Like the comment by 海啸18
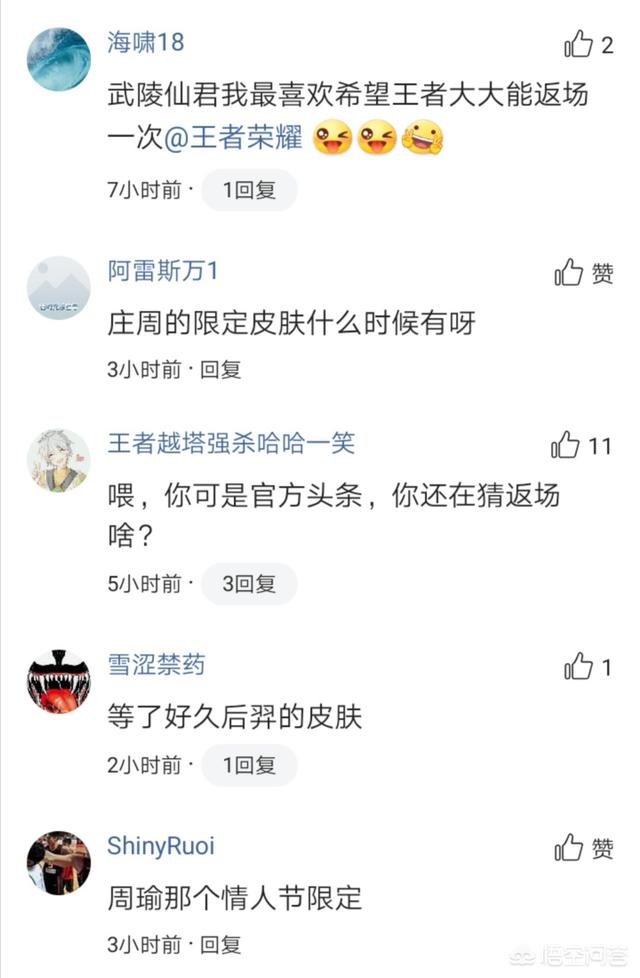The height and width of the screenshot is (978, 640). [x=579, y=44]
